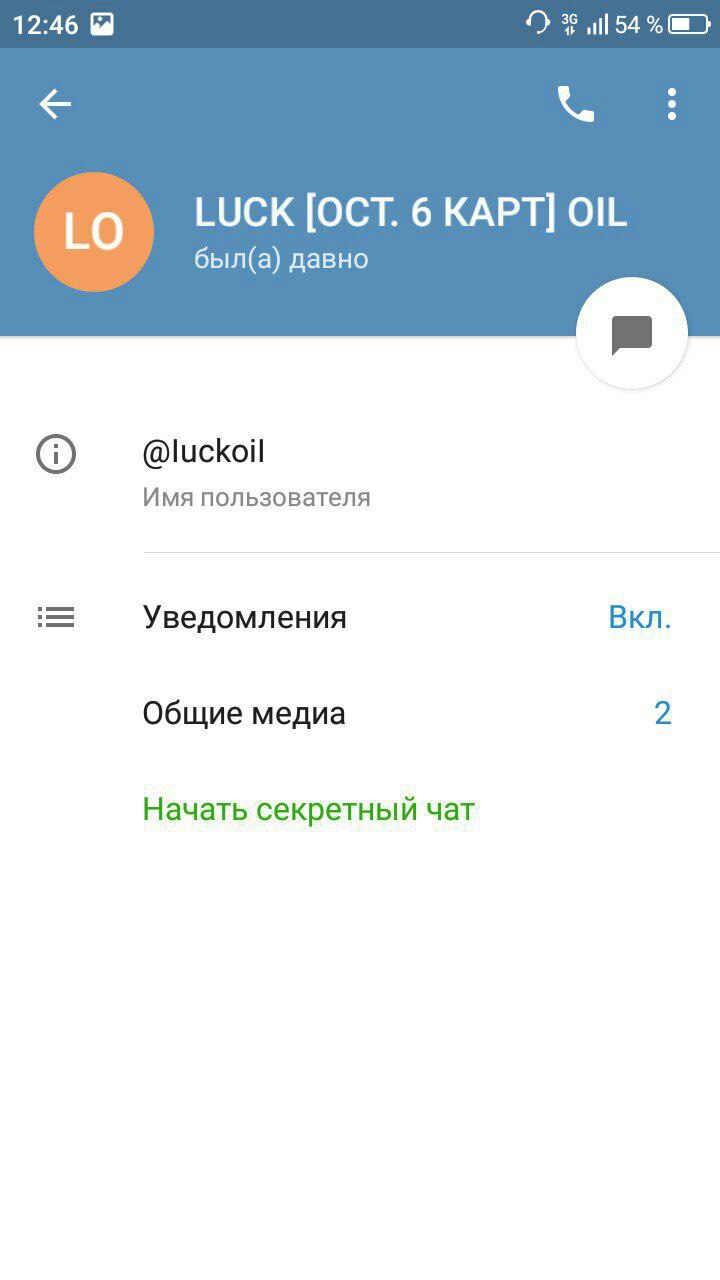Open the three-dot overflow menu
The width and height of the screenshot is (720, 1280).
pyautogui.click(x=671, y=104)
